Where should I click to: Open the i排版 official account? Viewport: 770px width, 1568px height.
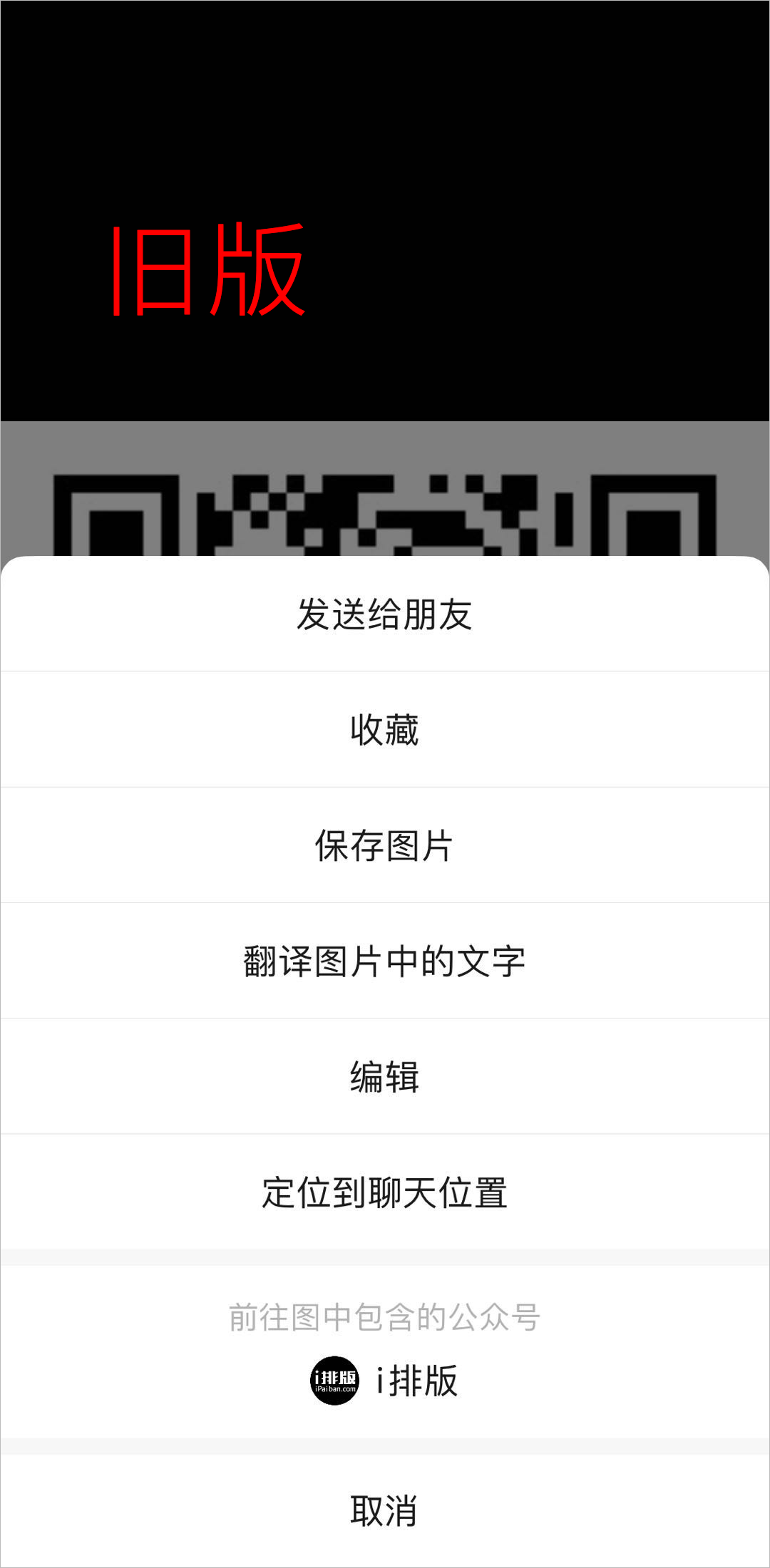click(385, 1381)
